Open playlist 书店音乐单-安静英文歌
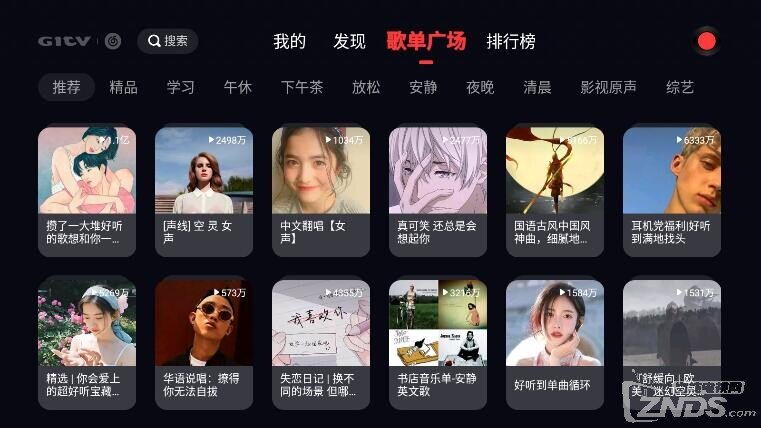This screenshot has width=761, height=428. (x=438, y=342)
